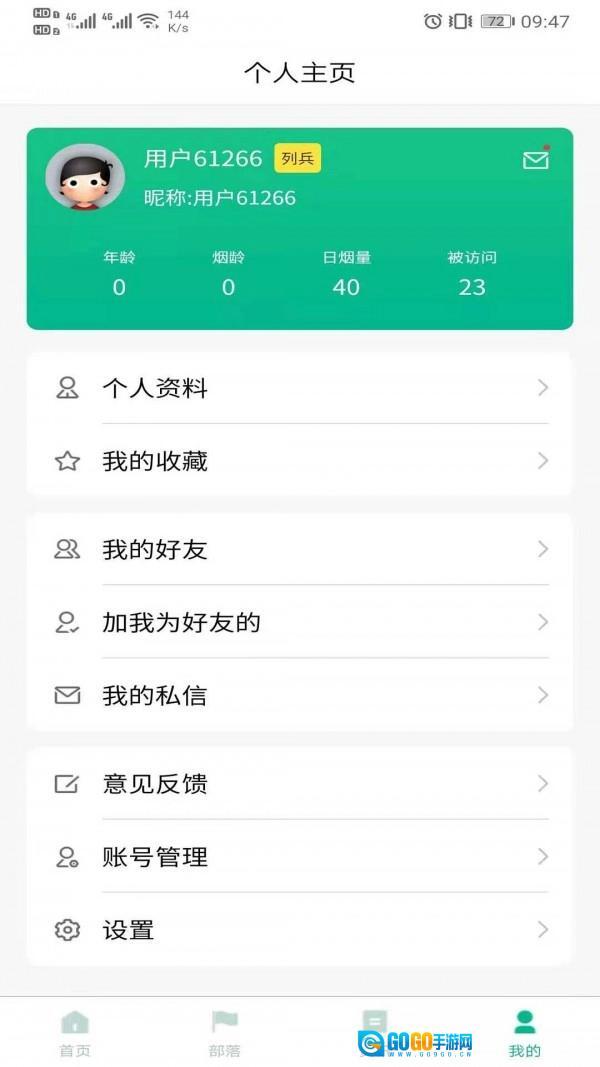Open 我的私信 private messages
This screenshot has height=1067, width=600.
[300, 695]
